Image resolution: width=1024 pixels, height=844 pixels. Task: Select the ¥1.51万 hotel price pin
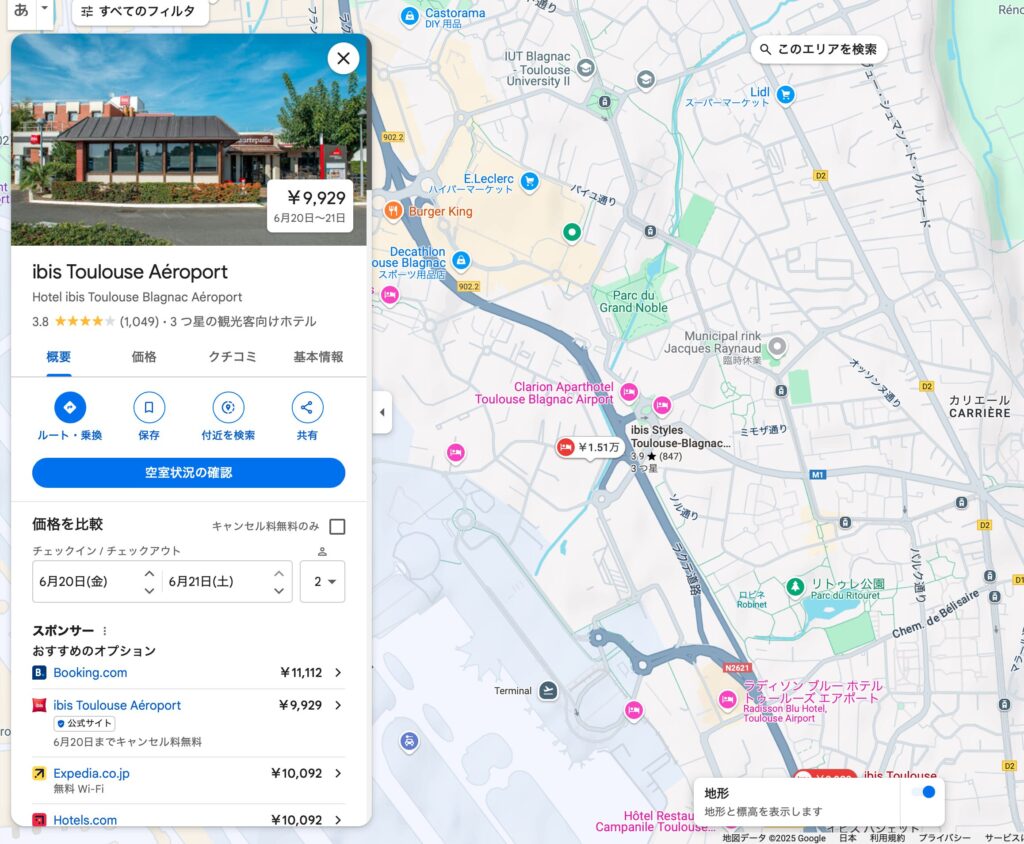tap(590, 447)
